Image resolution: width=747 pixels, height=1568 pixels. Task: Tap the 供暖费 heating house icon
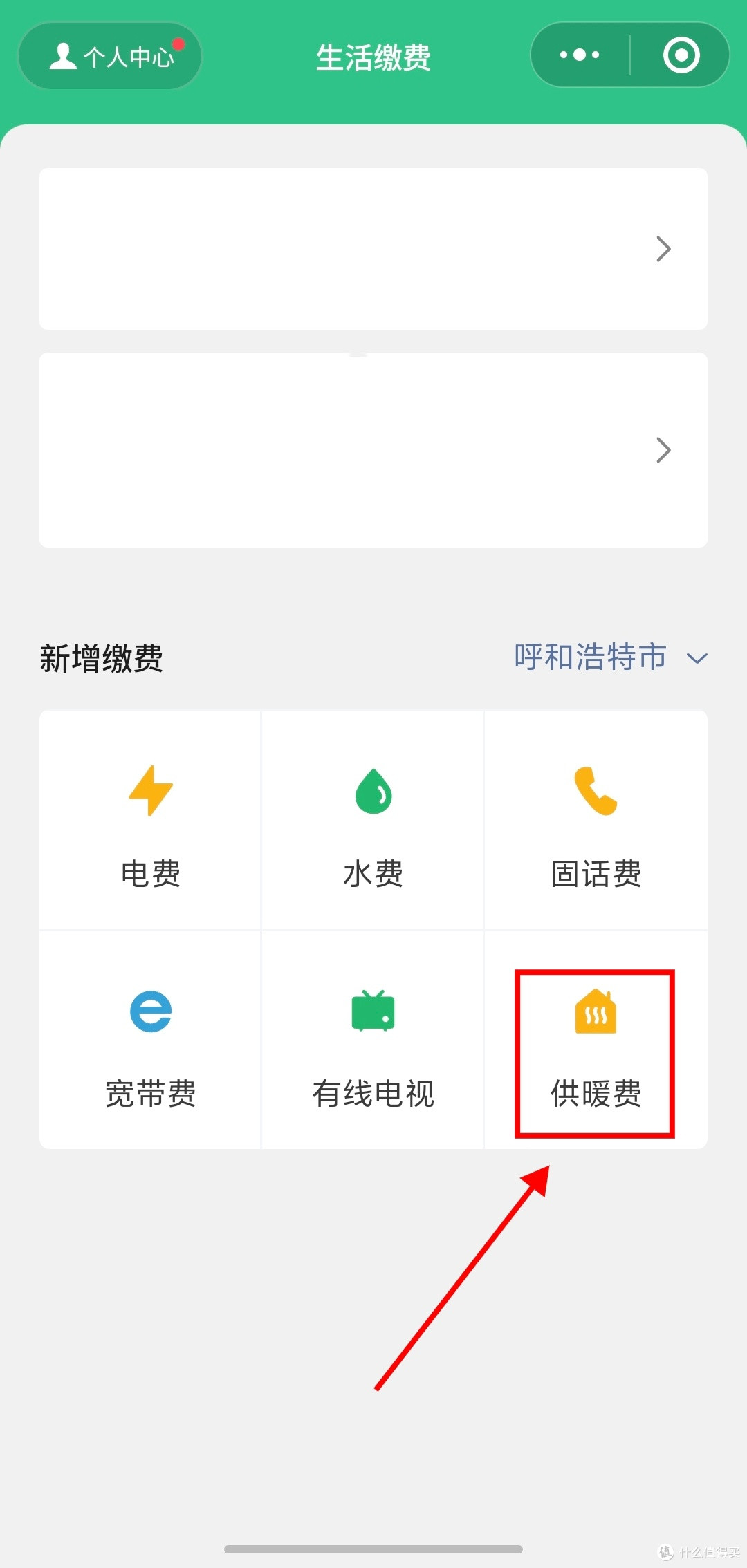[596, 1011]
